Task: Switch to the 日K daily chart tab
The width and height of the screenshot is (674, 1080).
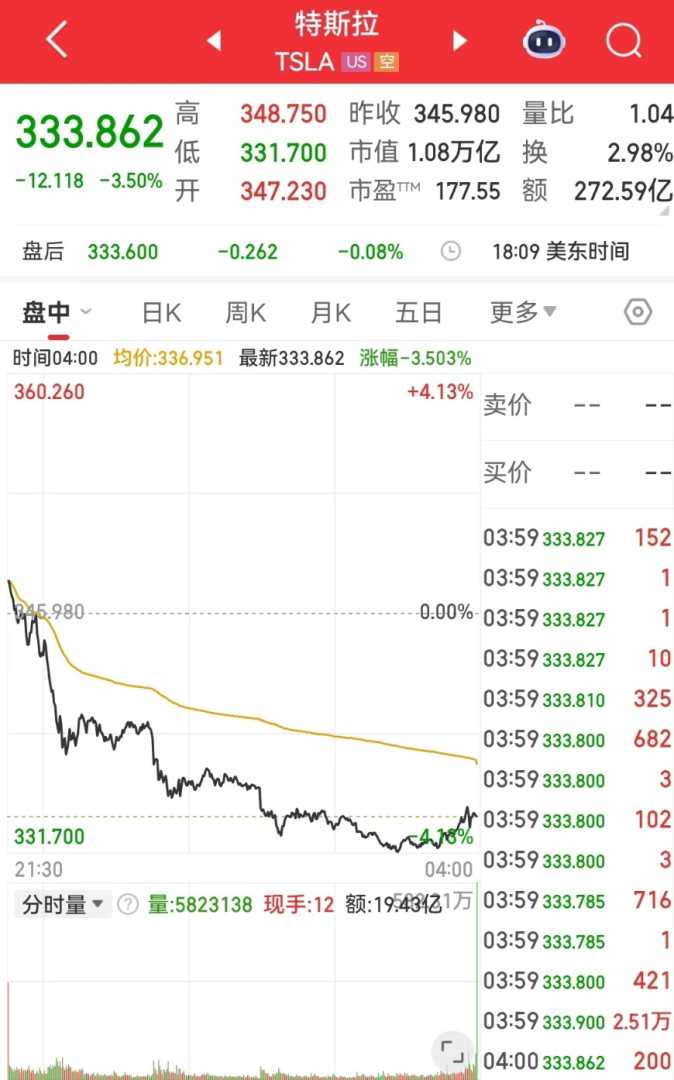Action: point(161,313)
